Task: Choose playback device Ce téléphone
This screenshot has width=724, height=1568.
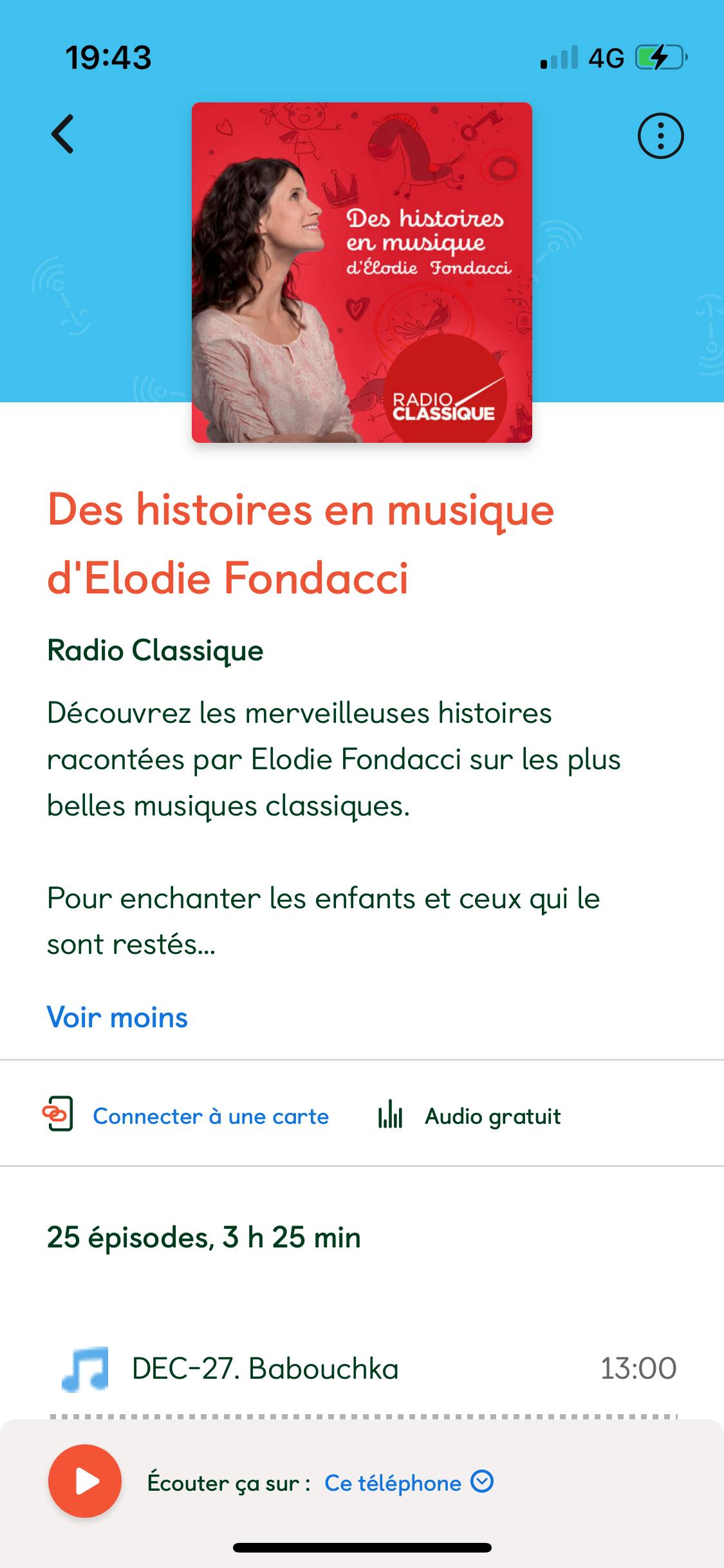Action: point(408,1483)
